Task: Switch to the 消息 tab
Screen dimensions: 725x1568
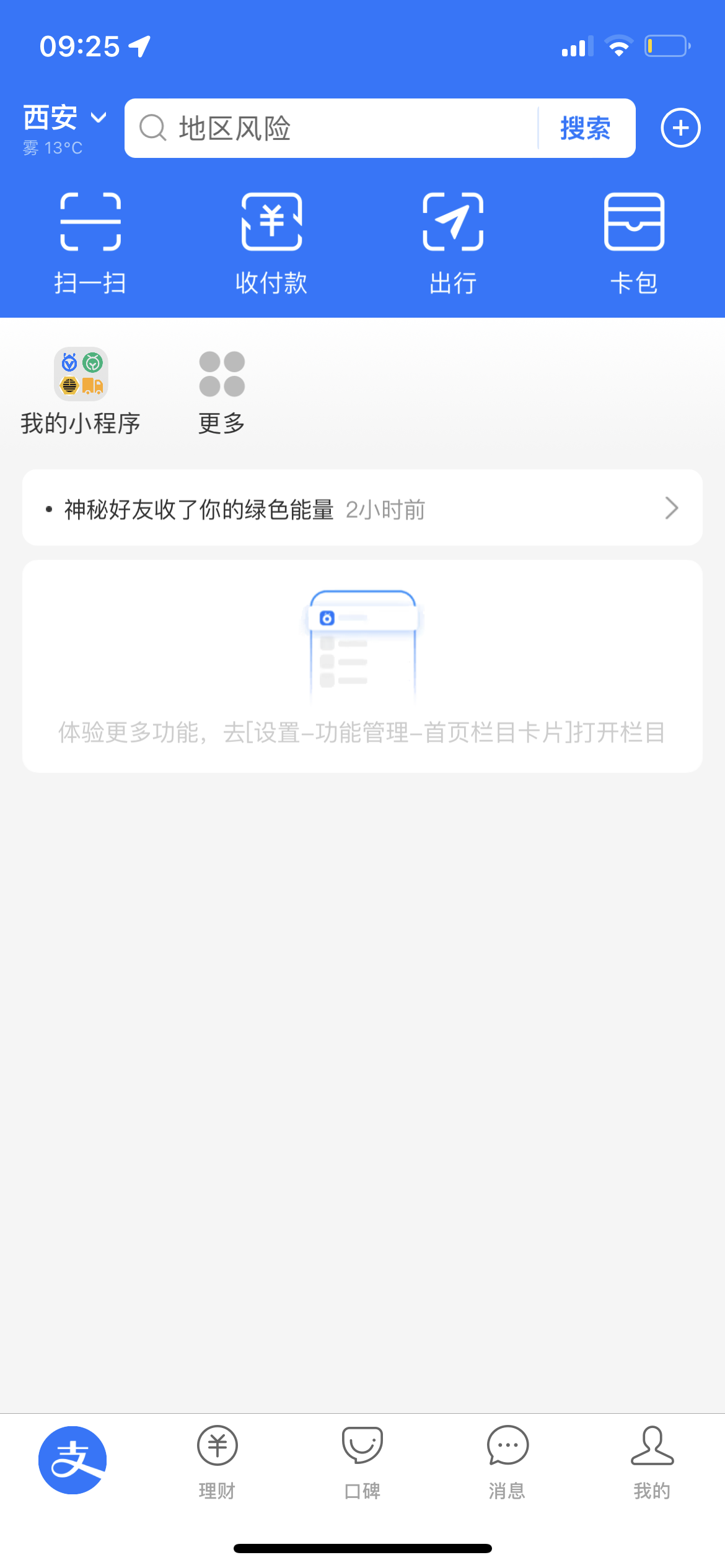Action: [507, 1461]
